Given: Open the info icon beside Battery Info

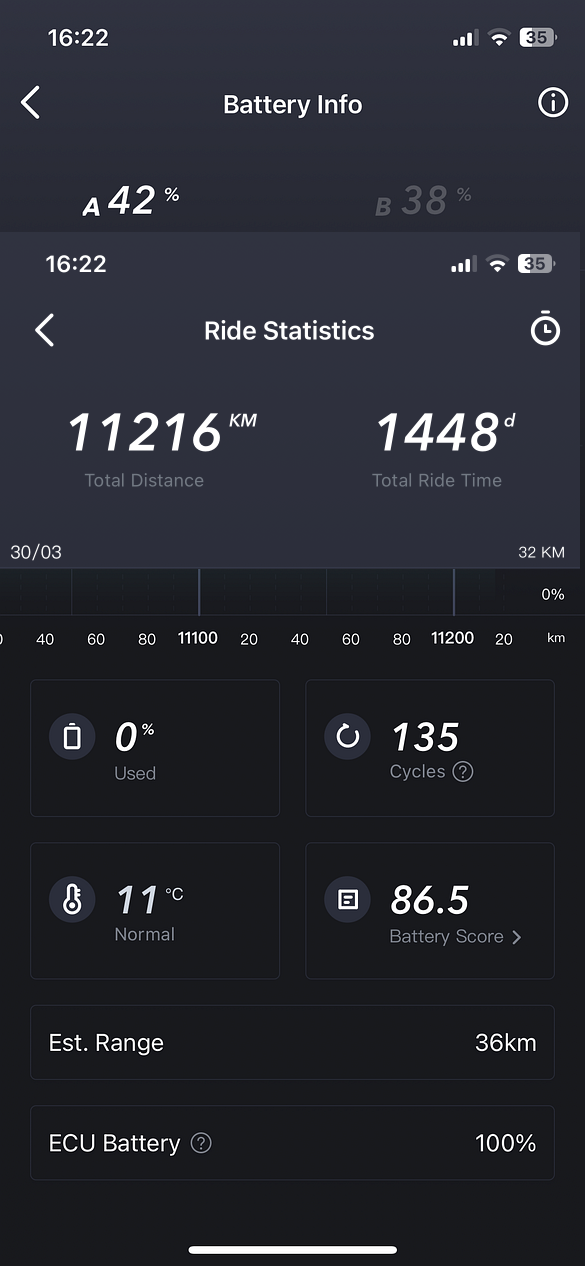Looking at the screenshot, I should click(553, 102).
